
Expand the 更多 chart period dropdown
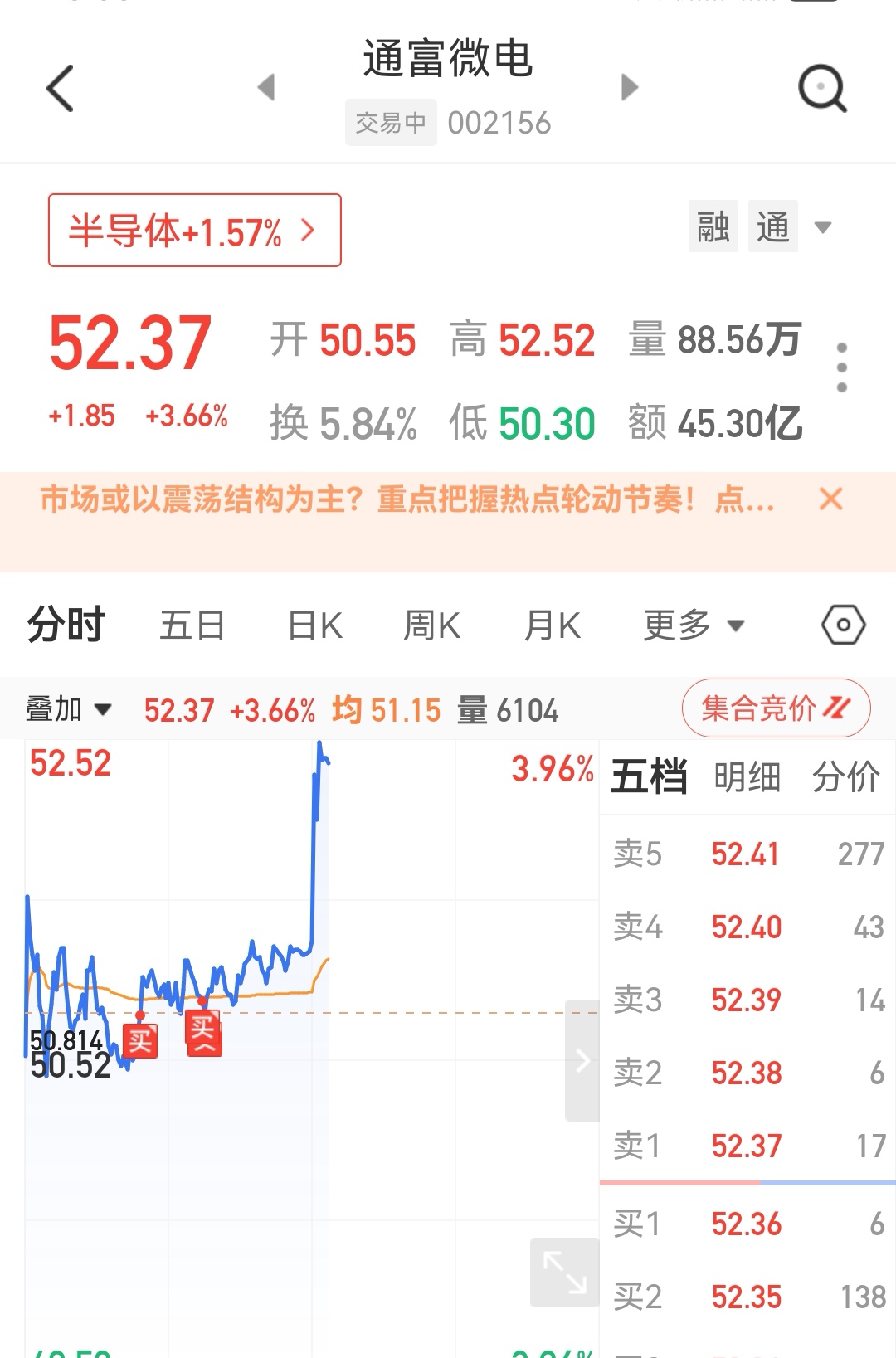pos(694,625)
